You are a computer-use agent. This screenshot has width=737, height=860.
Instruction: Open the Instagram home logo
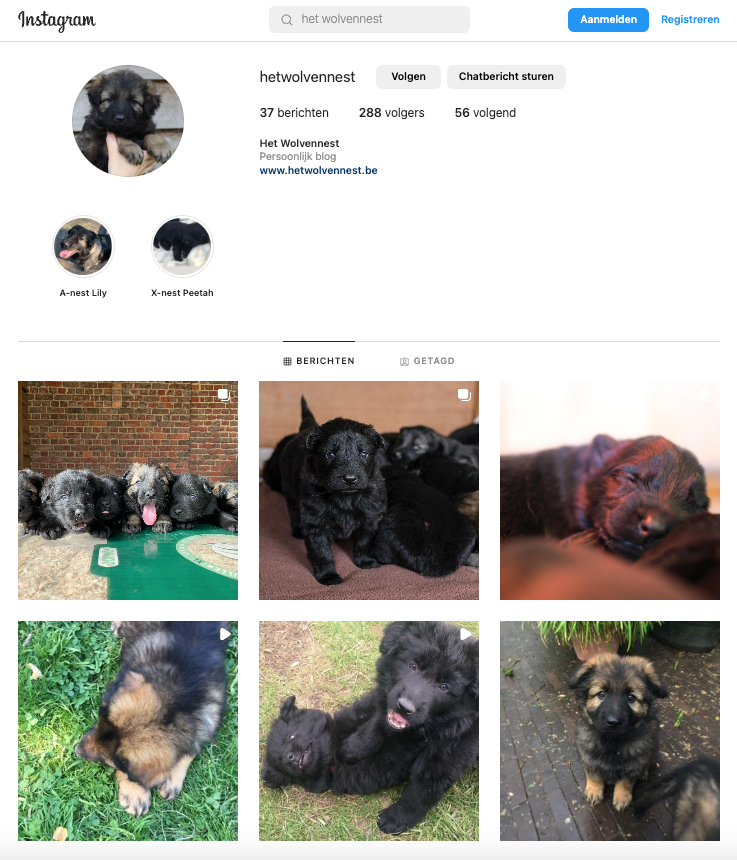tap(57, 20)
